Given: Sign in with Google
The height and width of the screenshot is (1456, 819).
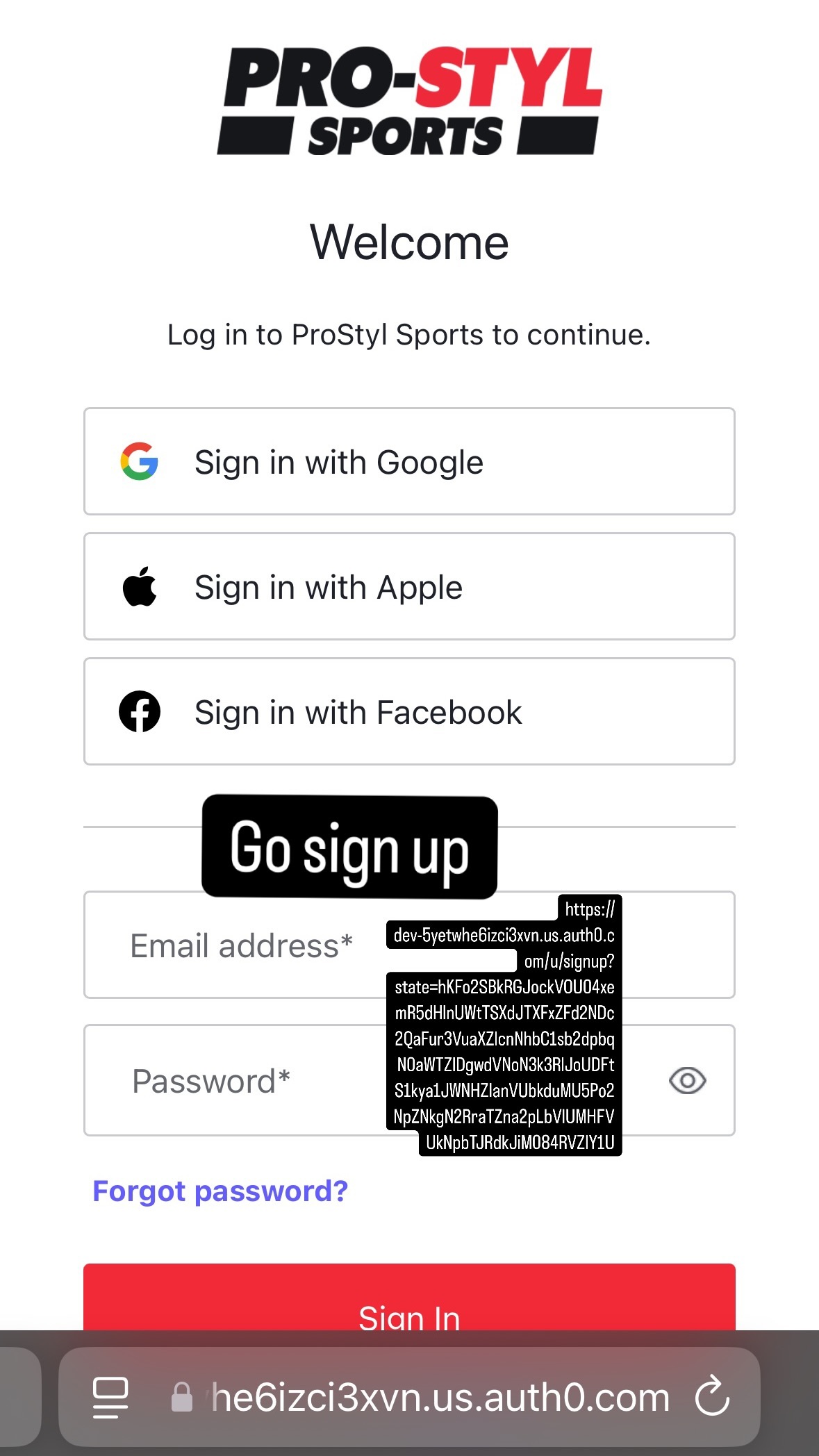Looking at the screenshot, I should click(408, 461).
